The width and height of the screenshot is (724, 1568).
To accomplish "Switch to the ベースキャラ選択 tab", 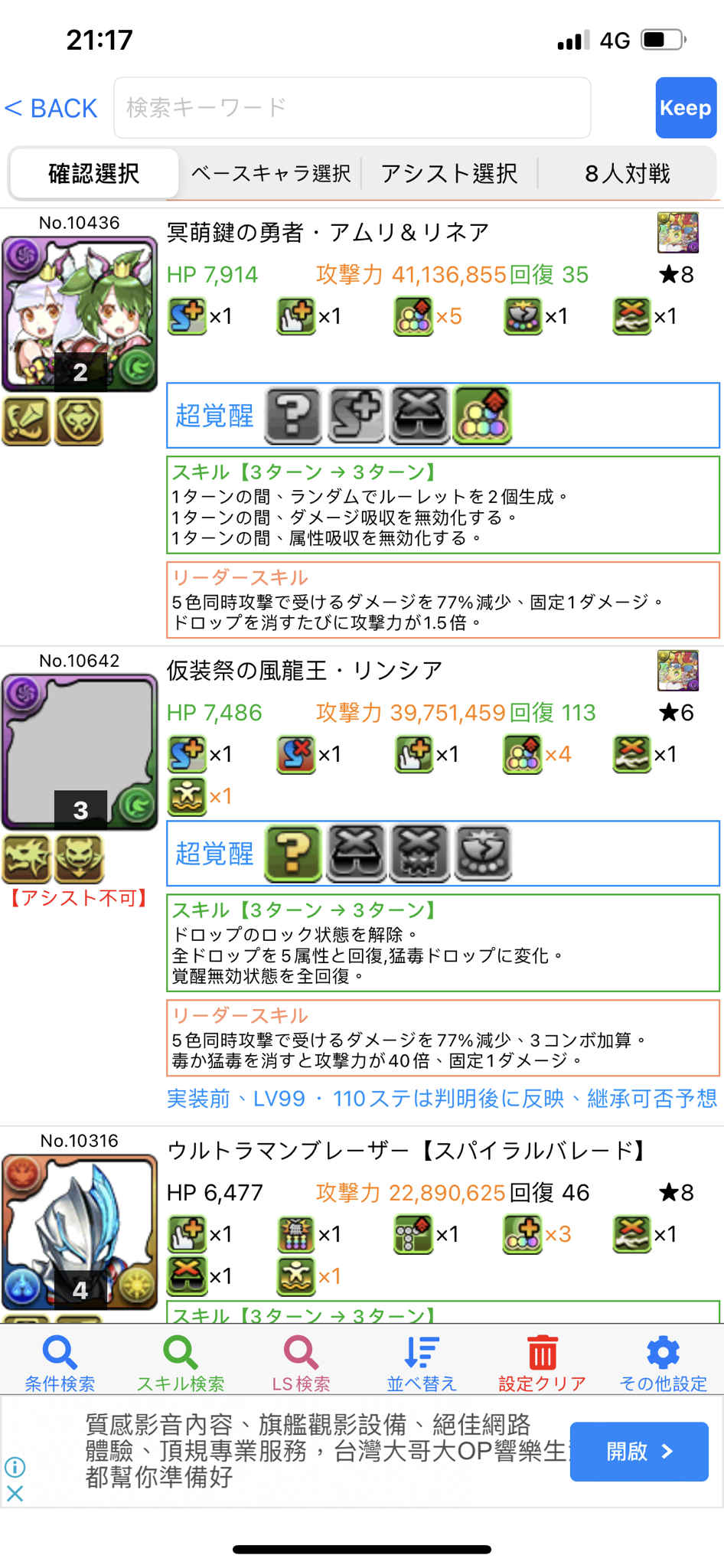I will point(270,174).
